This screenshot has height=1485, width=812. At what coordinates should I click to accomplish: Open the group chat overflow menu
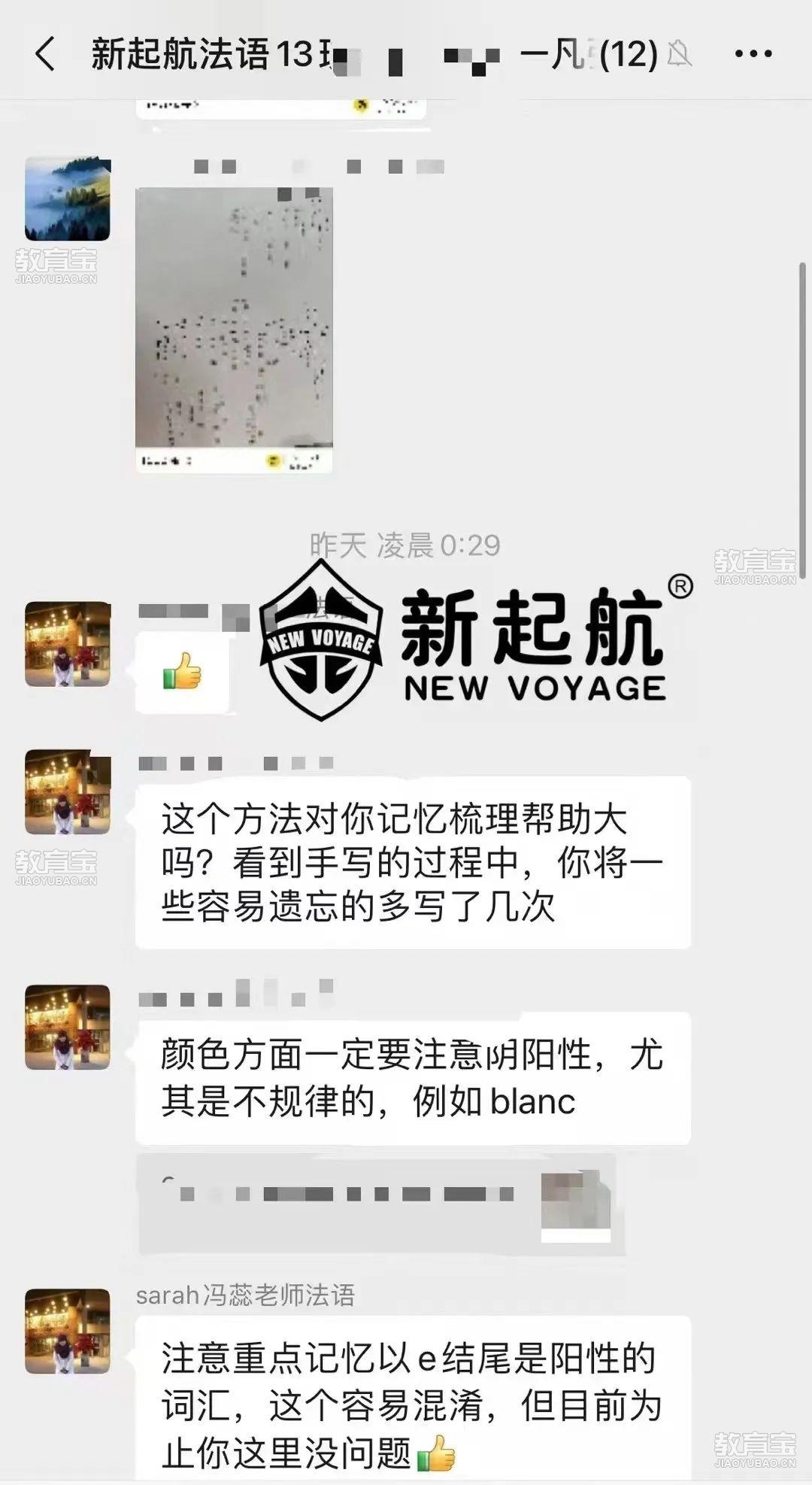(753, 54)
